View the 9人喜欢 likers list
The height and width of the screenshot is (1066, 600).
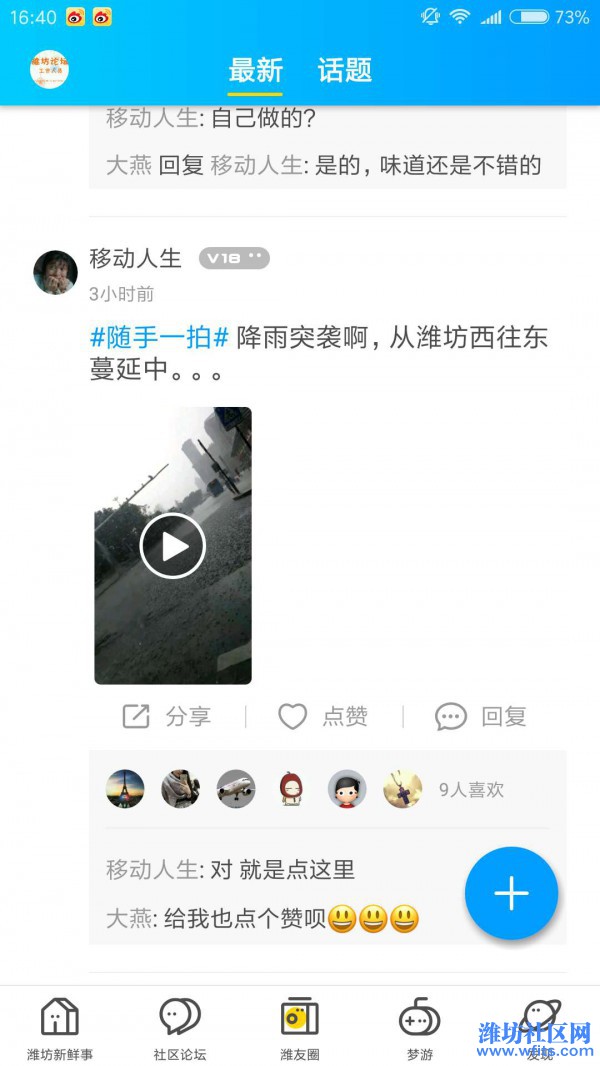[471, 790]
